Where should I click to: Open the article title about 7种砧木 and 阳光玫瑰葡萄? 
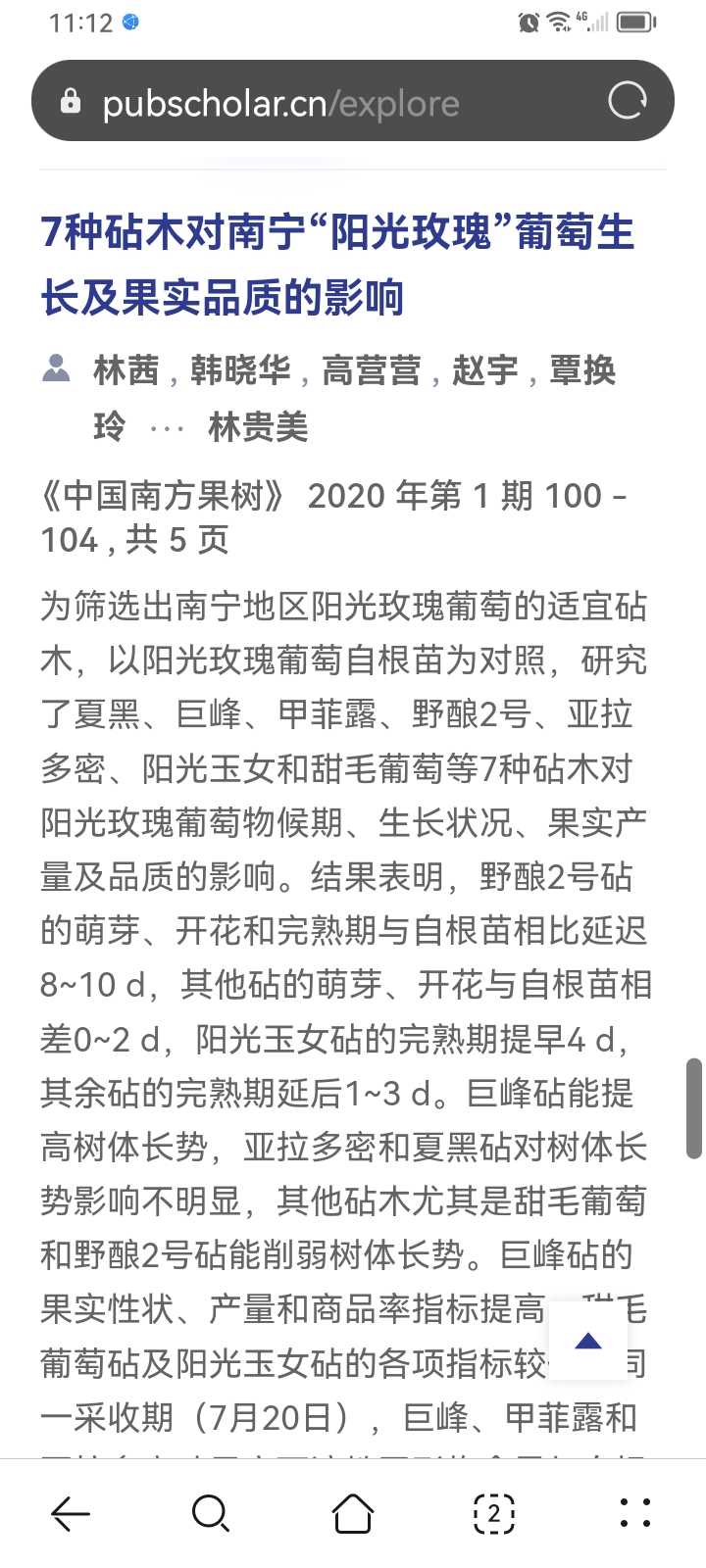tap(337, 265)
